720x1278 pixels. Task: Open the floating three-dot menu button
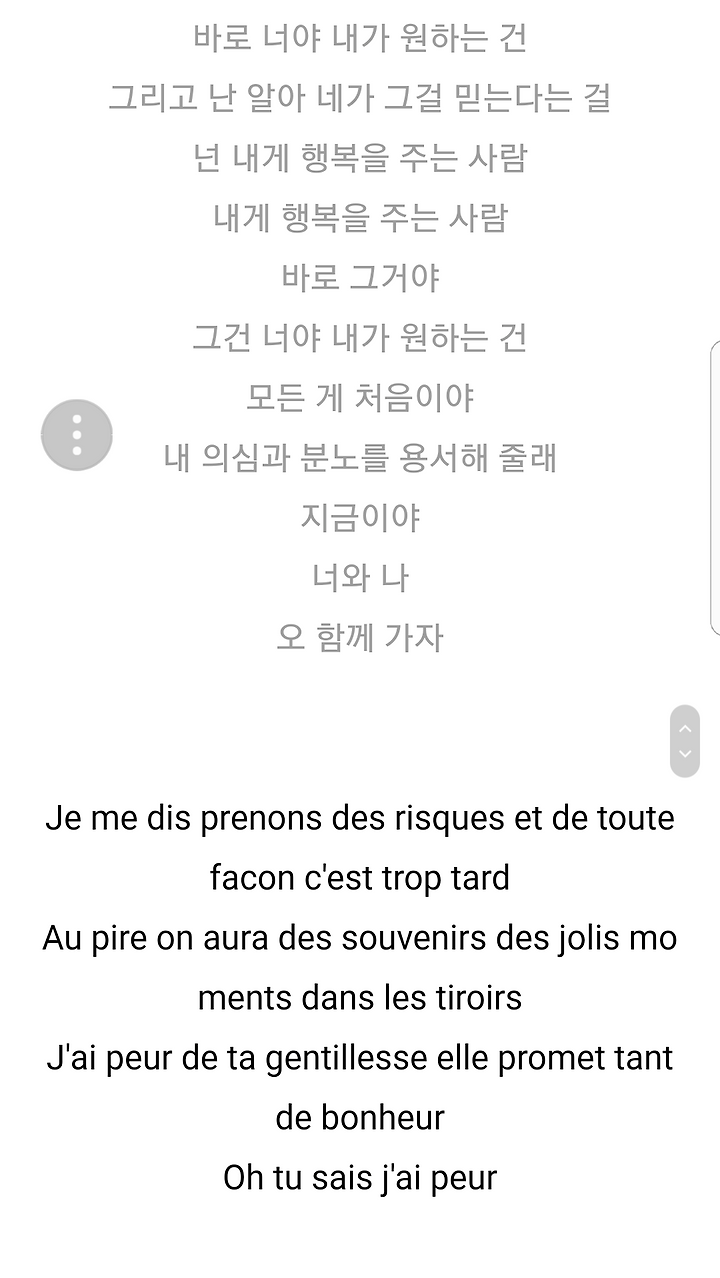[77, 435]
